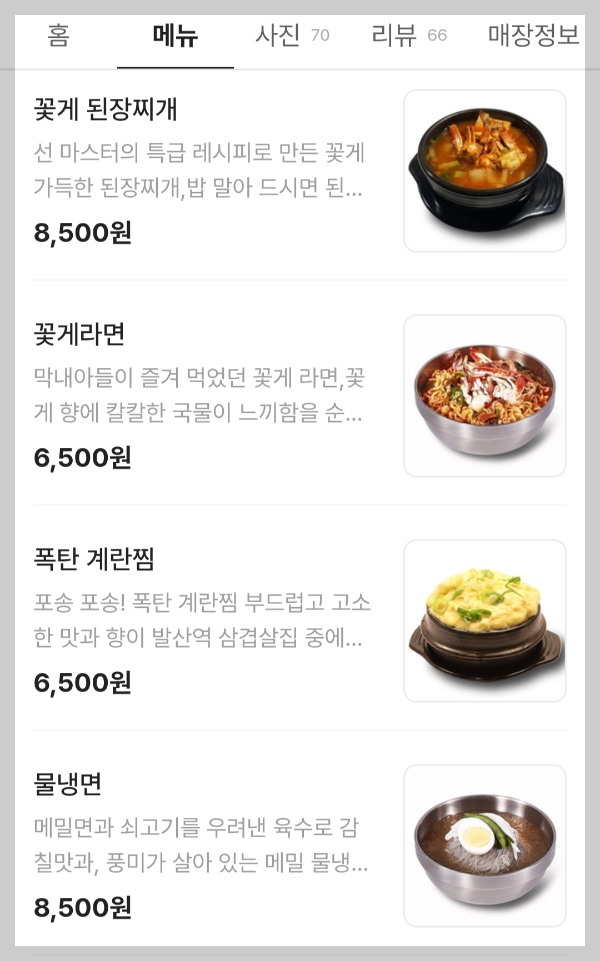Open the 물냉면 photo
Screen dimensions: 600x961
click(x=485, y=846)
